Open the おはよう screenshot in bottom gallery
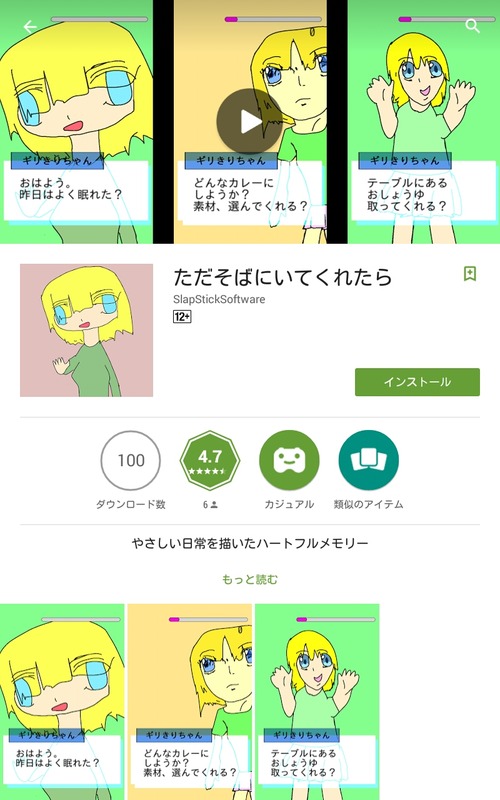This screenshot has height=800, width=500. [x=62, y=702]
